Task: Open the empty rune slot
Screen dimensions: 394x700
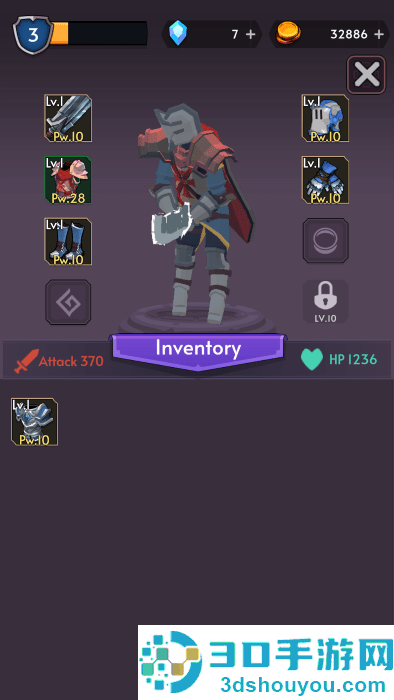Action: click(68, 302)
